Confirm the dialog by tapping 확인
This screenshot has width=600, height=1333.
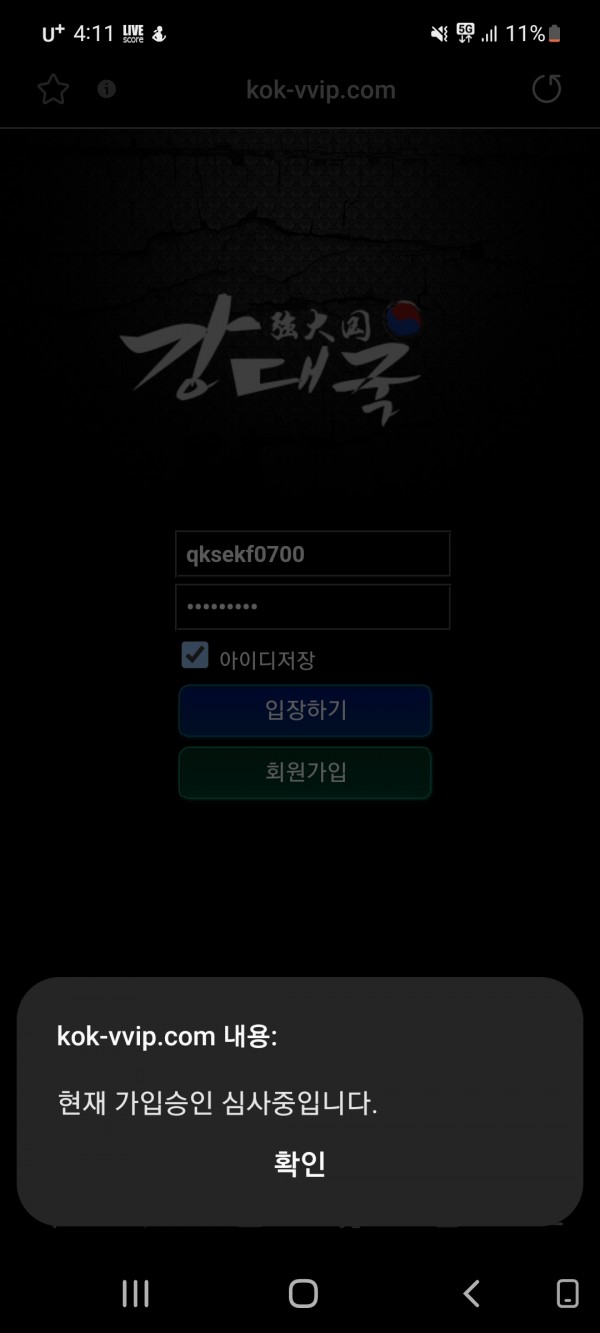[299, 1164]
